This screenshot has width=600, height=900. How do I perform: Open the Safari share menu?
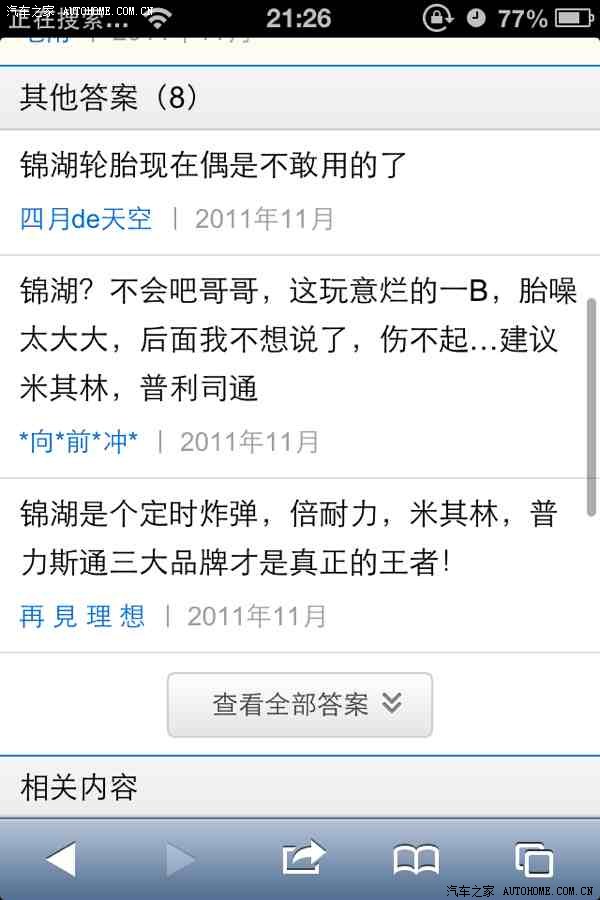pos(303,859)
